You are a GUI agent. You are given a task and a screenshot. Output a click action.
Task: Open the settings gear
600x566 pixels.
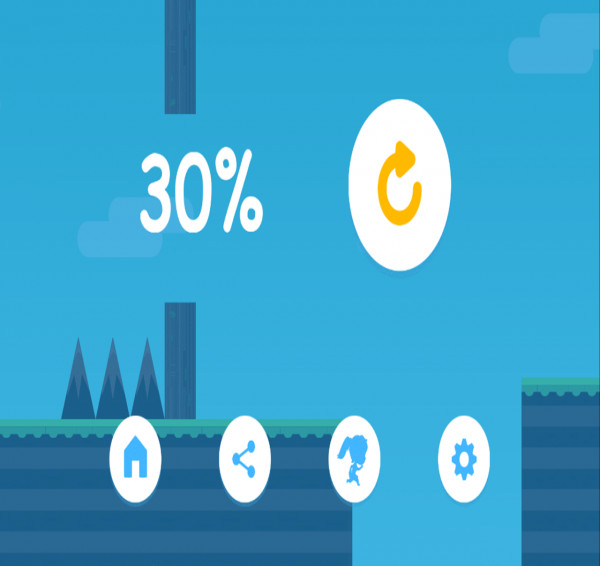tap(463, 459)
